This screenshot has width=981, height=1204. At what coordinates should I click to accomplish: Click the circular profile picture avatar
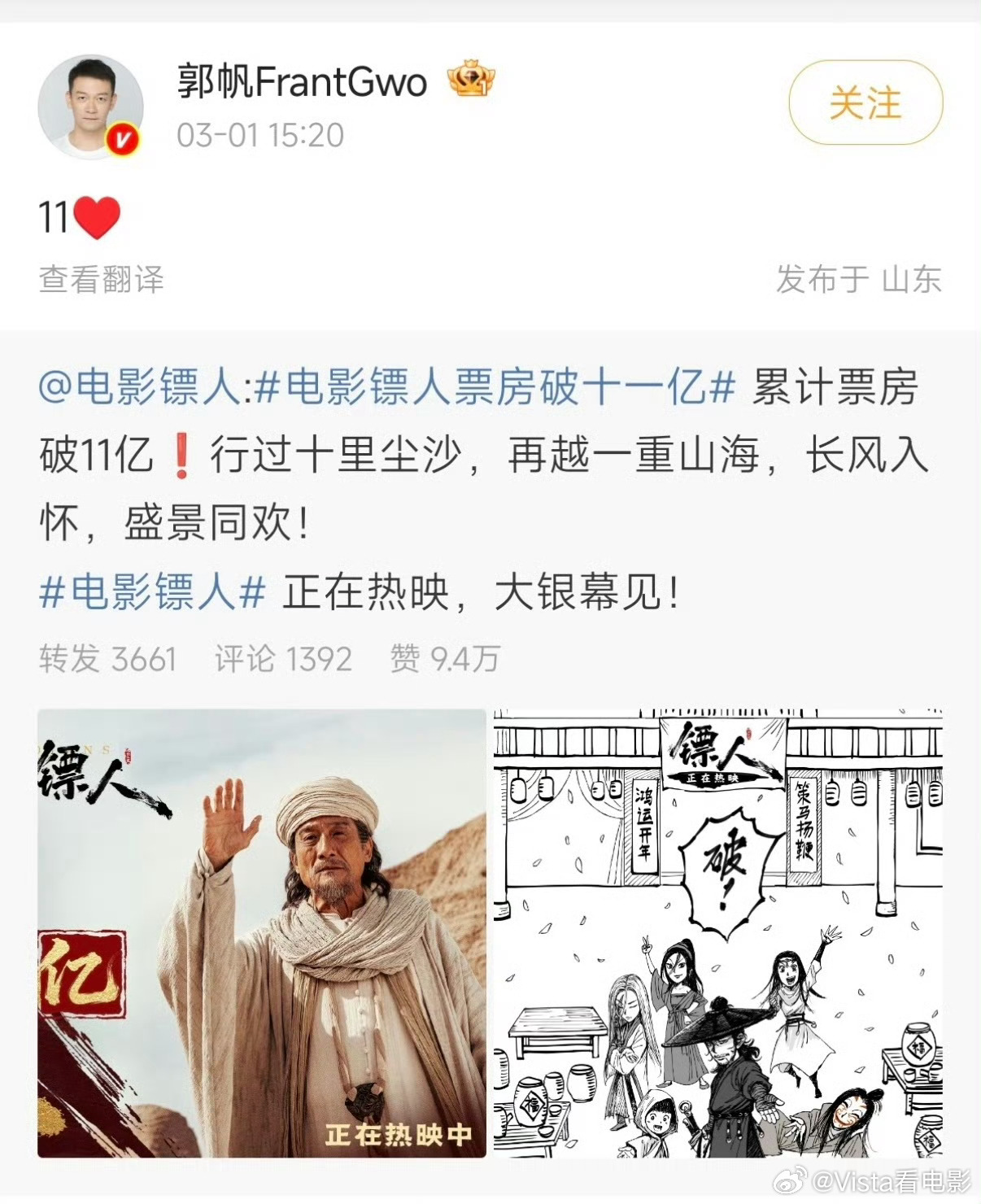(x=92, y=106)
